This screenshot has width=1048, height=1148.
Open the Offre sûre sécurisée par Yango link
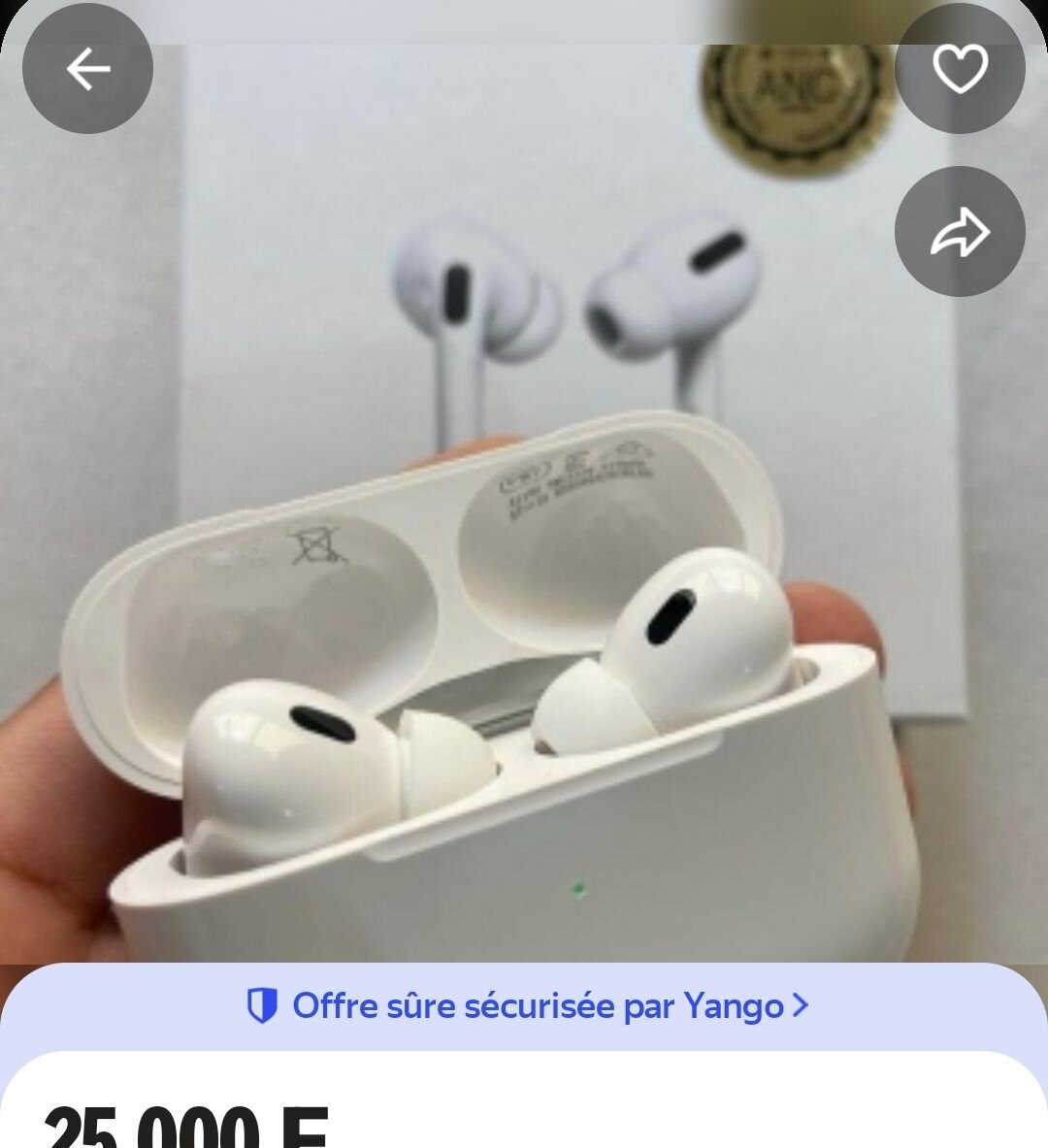[527, 1006]
